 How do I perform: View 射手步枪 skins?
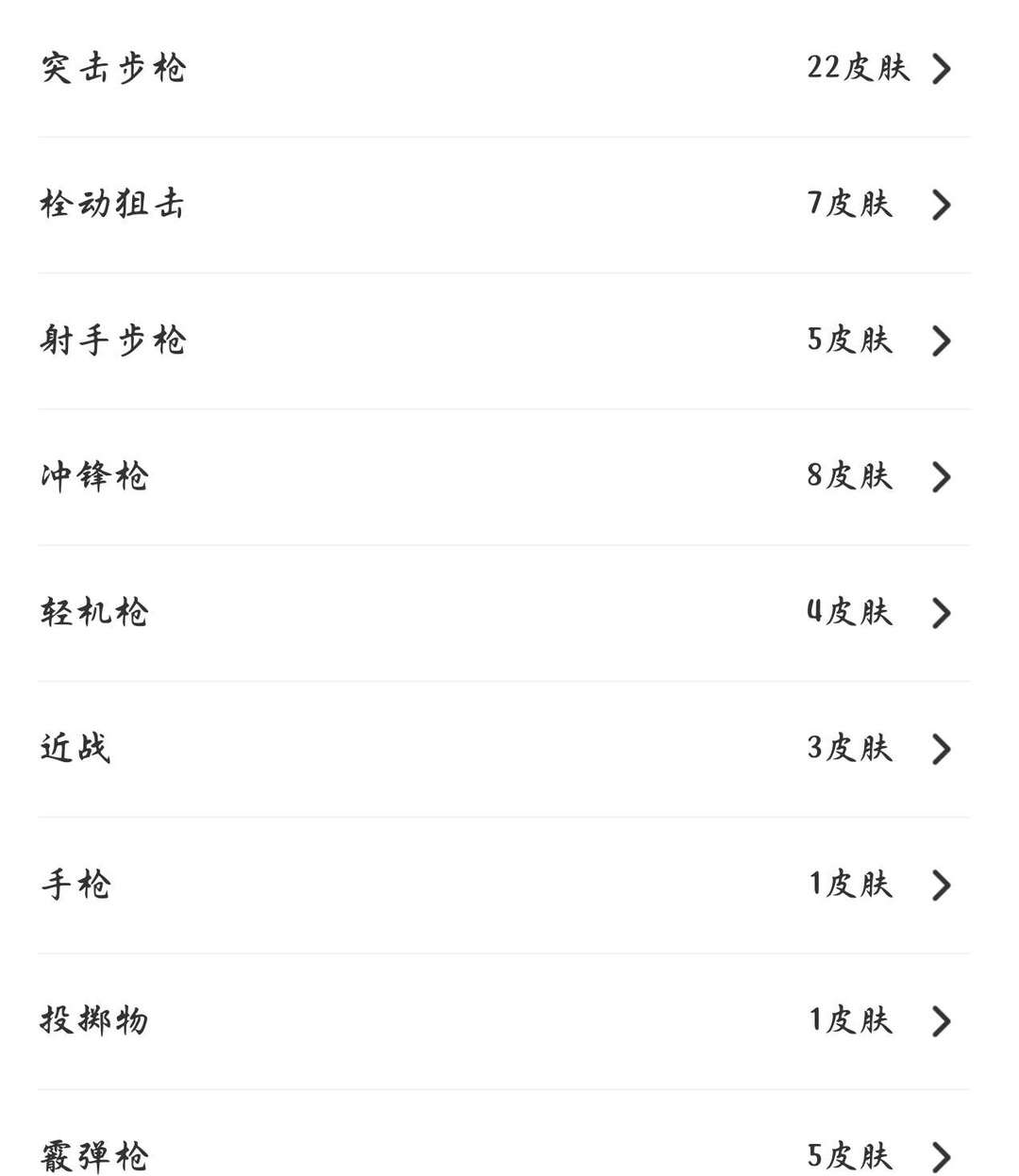[x=504, y=340]
